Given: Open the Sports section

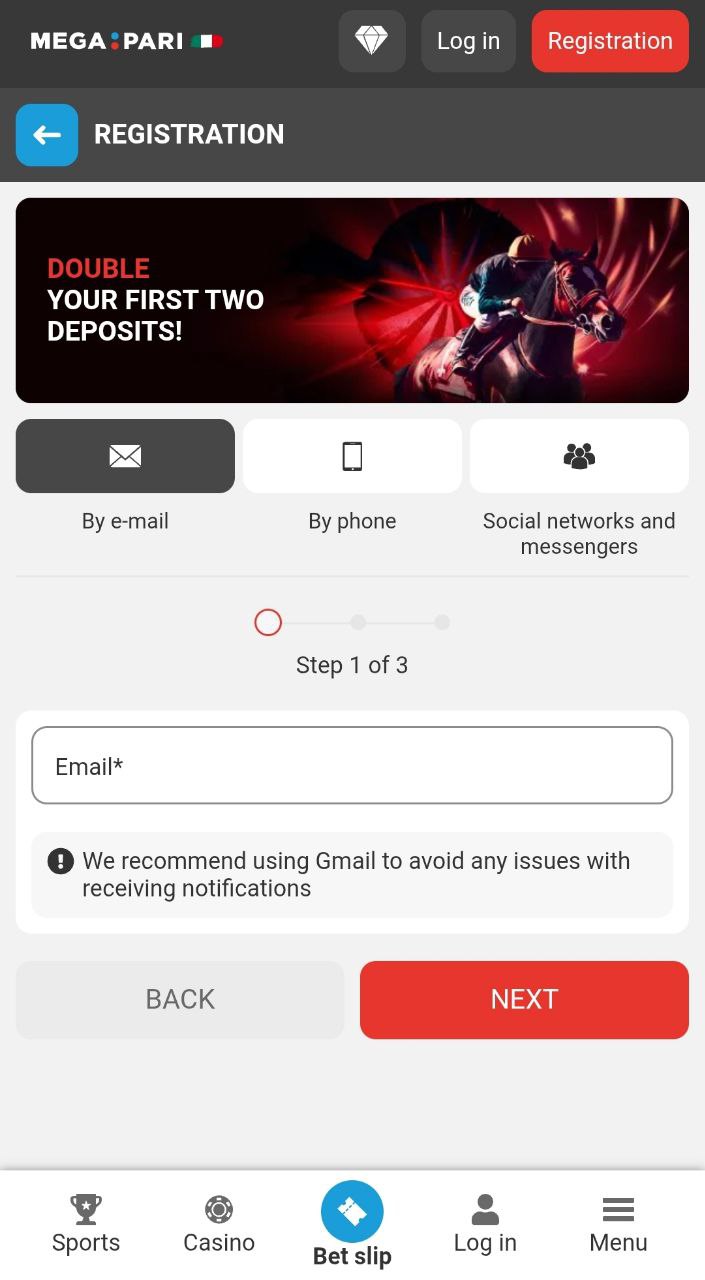Looking at the screenshot, I should pos(86,1225).
